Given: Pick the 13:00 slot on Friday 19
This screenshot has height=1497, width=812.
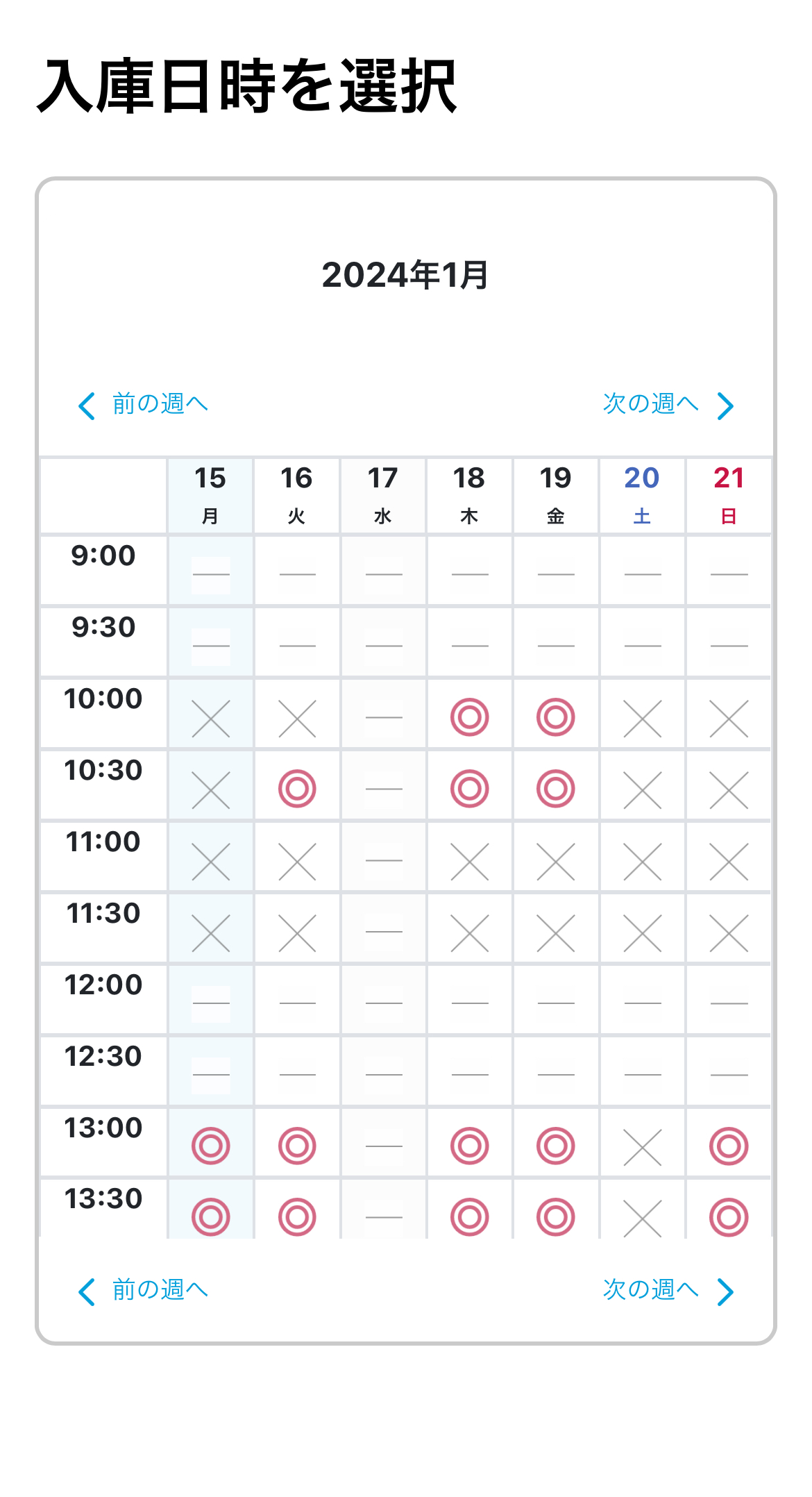Looking at the screenshot, I should [x=556, y=1146].
